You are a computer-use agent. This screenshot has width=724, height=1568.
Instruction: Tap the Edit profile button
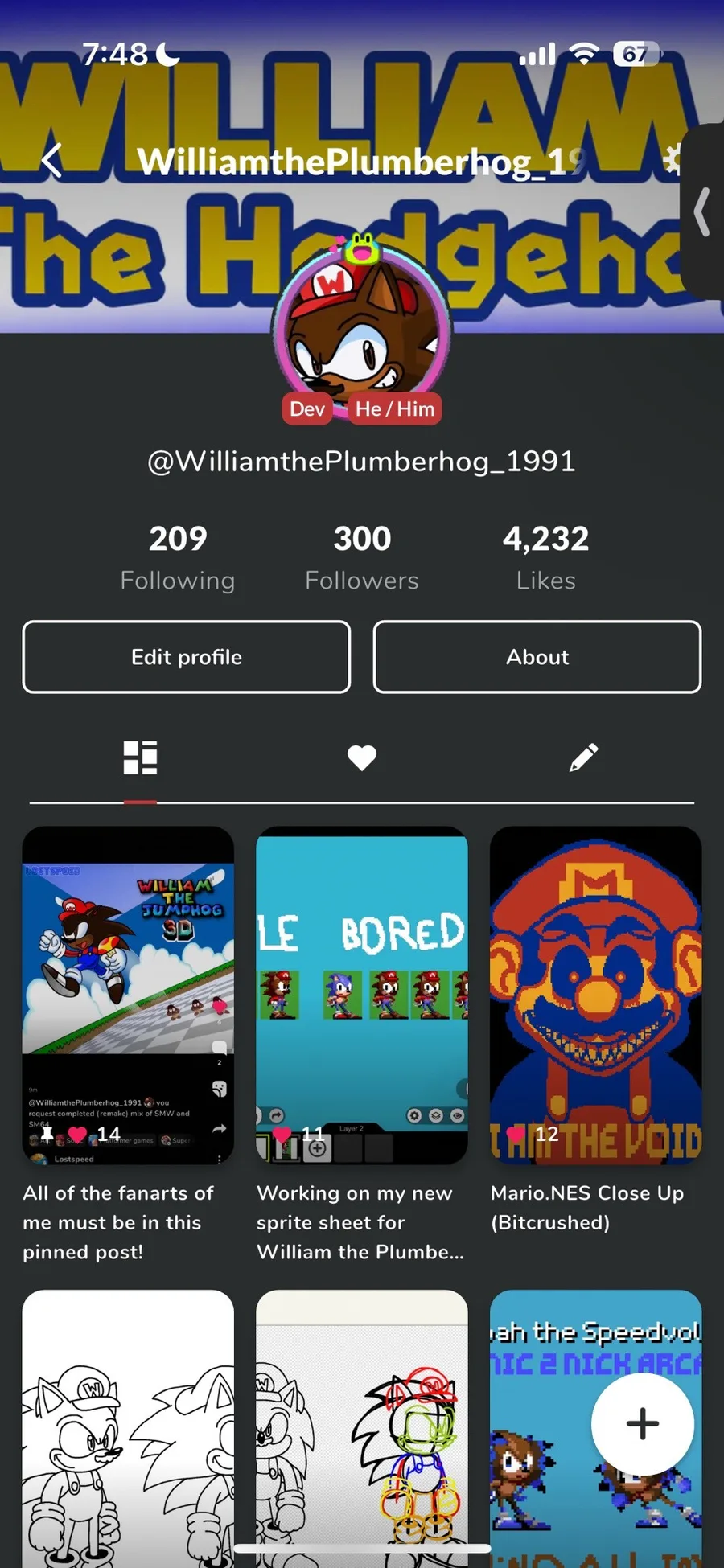tap(187, 657)
